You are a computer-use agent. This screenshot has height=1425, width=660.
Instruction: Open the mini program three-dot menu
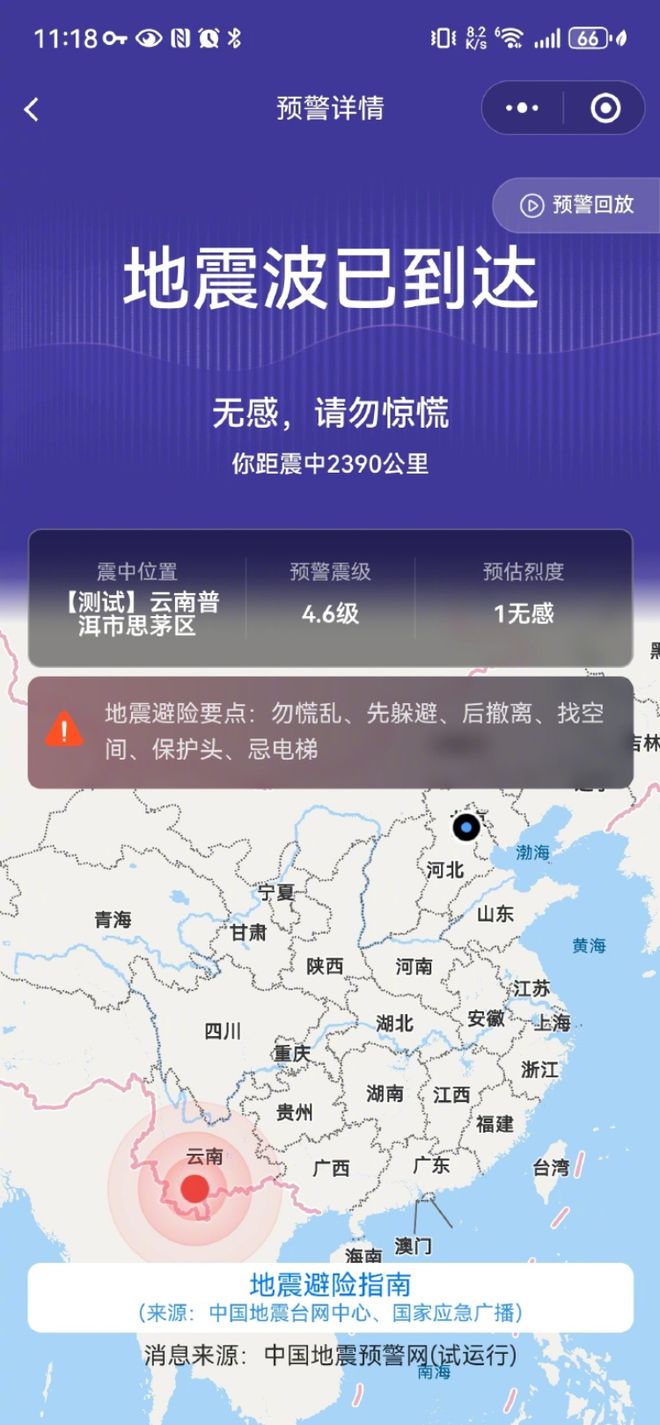coord(522,108)
